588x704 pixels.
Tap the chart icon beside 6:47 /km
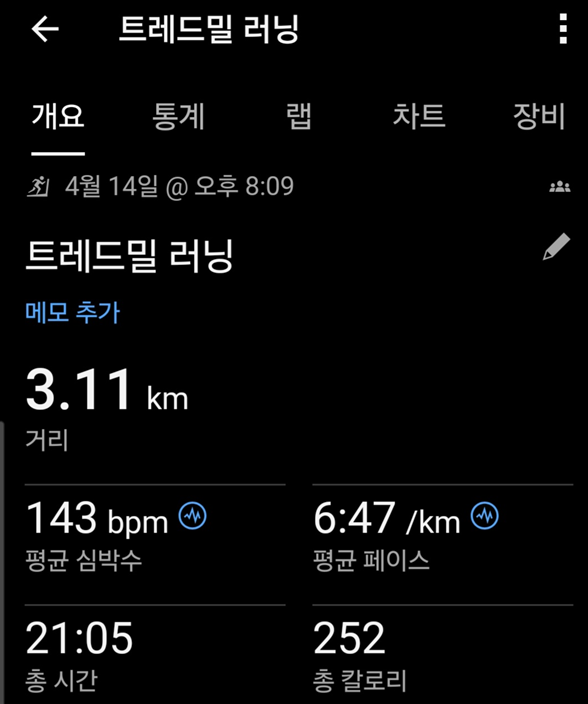(485, 515)
